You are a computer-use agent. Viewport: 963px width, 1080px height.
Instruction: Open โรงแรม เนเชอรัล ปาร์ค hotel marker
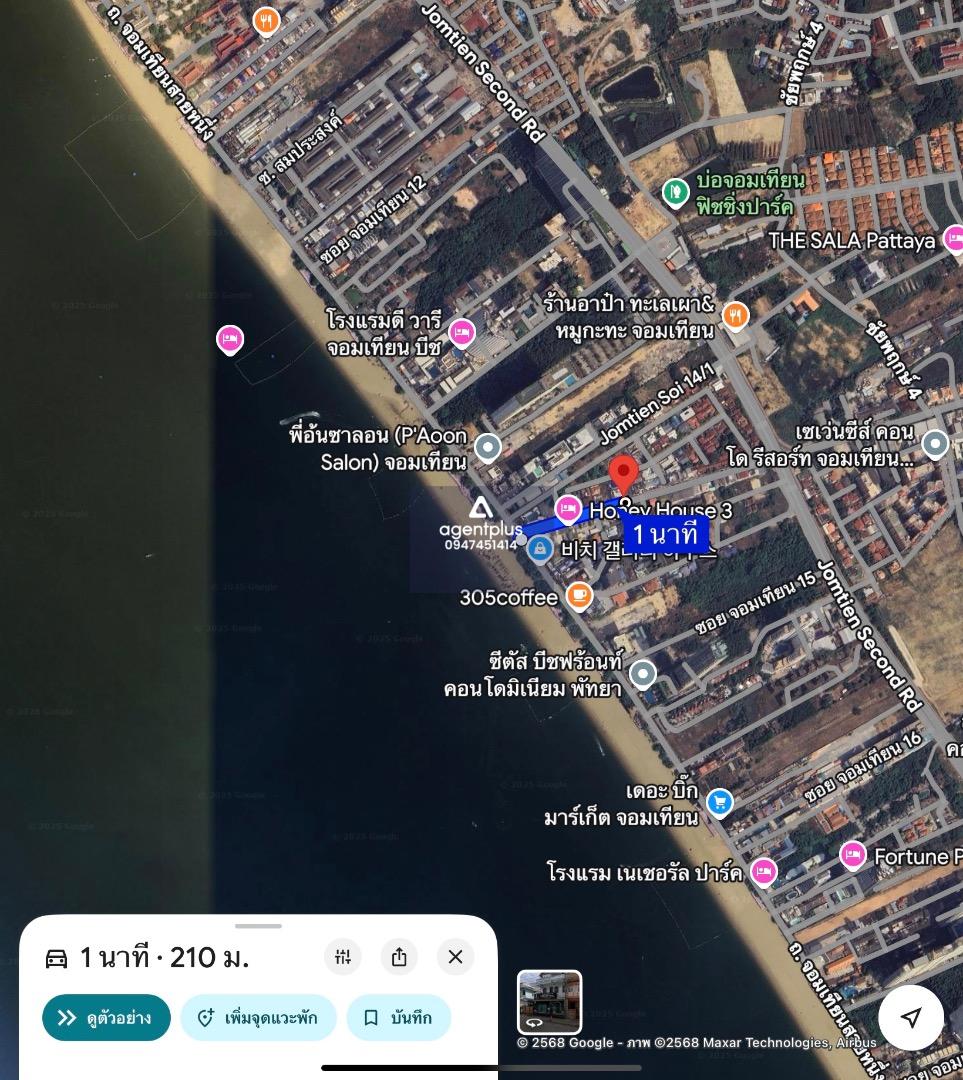(764, 872)
